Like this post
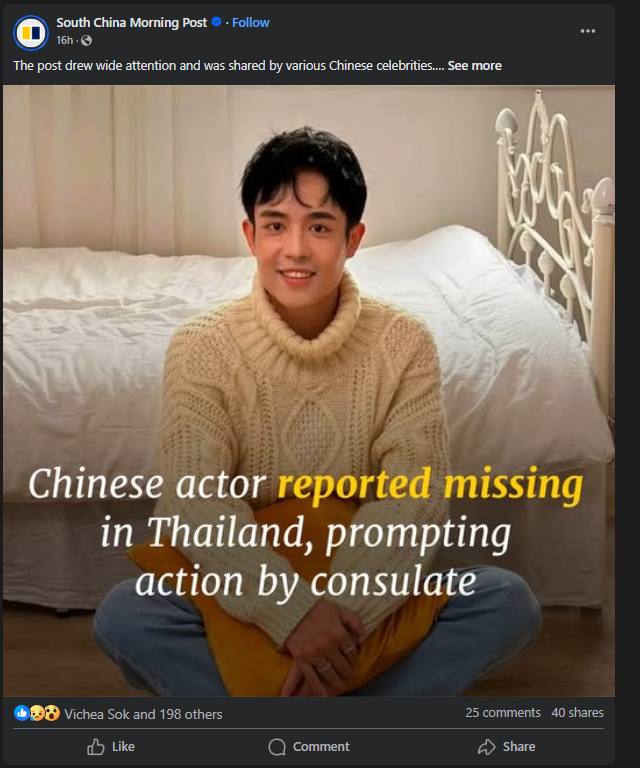Screen dimensions: 640x768 tap(111, 747)
